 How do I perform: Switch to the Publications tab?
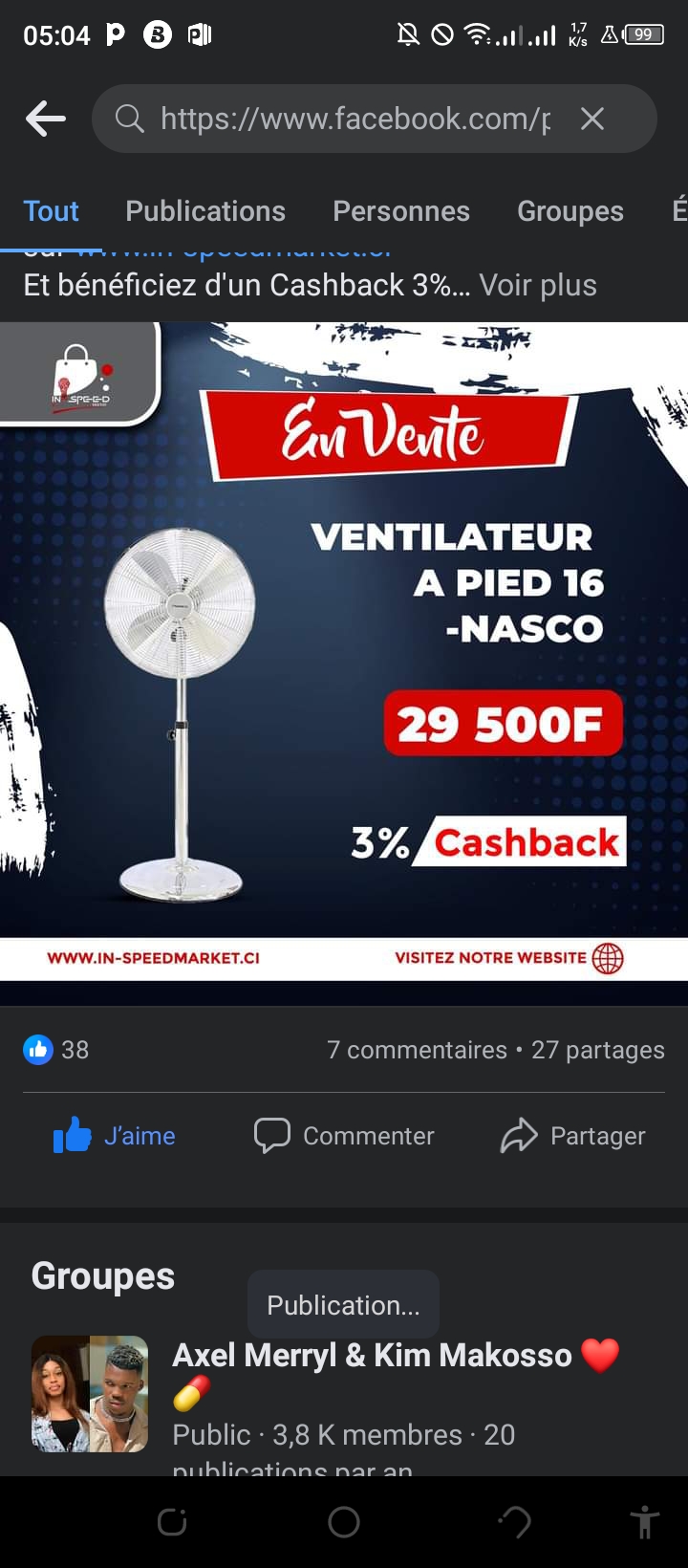[205, 211]
